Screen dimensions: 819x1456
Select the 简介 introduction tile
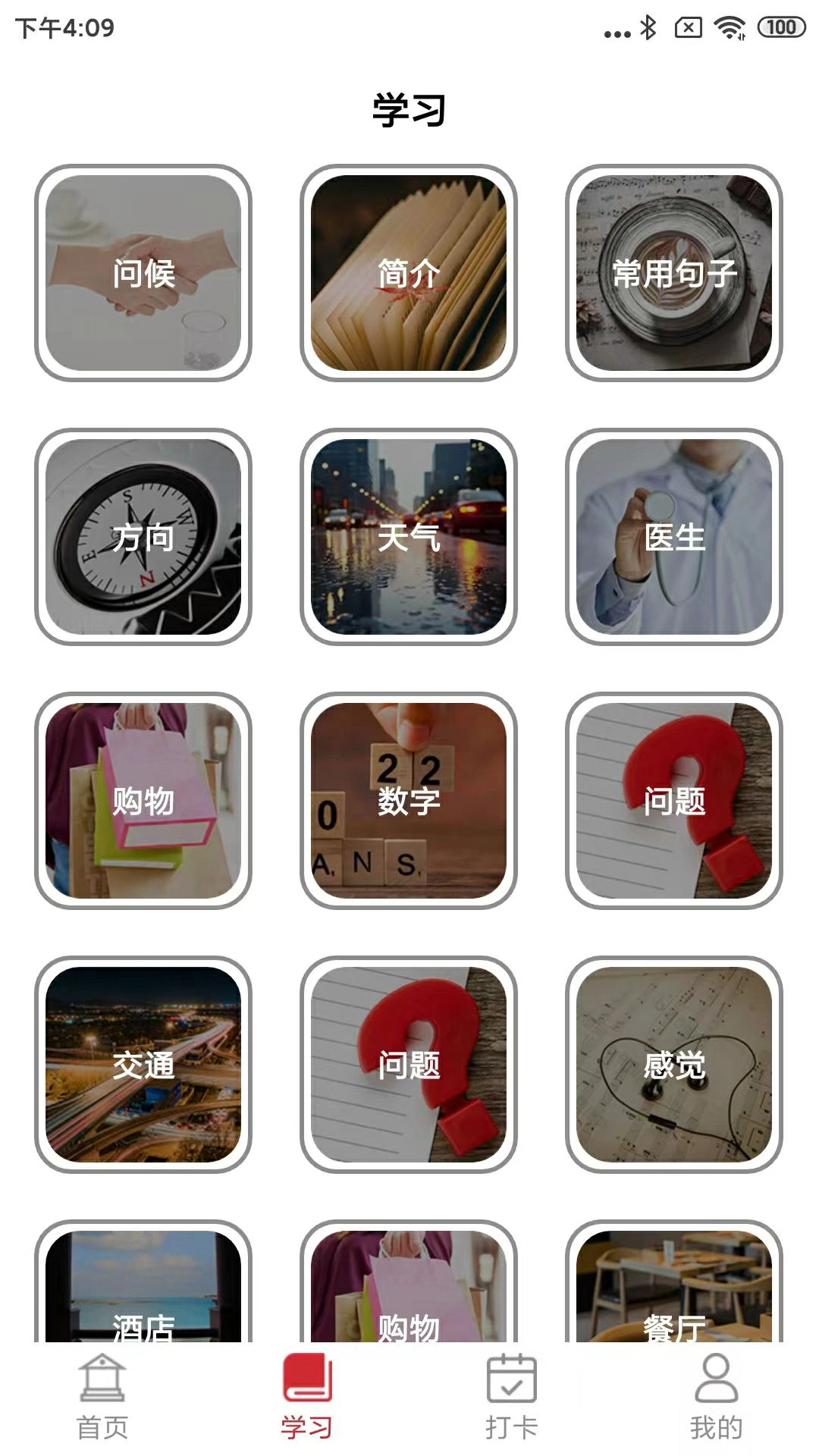[x=409, y=273]
